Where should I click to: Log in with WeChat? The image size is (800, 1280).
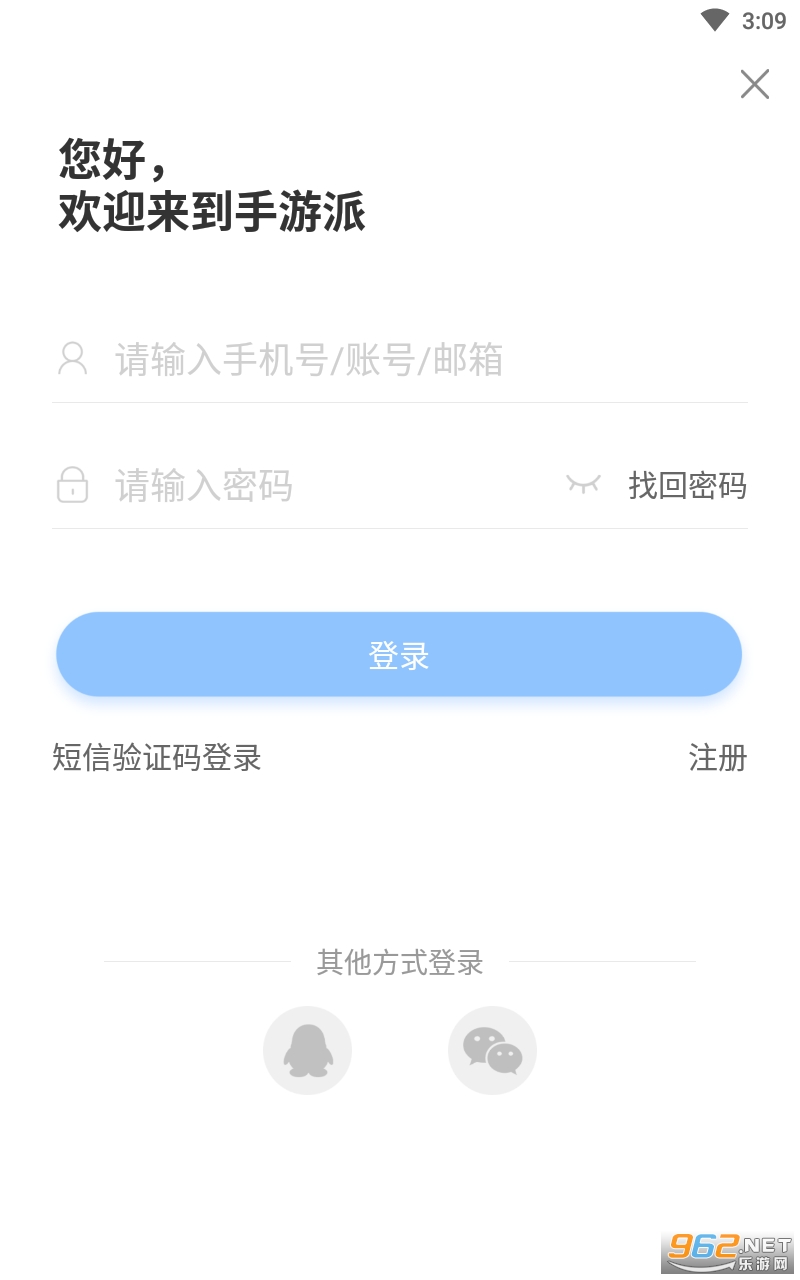pos(492,1050)
